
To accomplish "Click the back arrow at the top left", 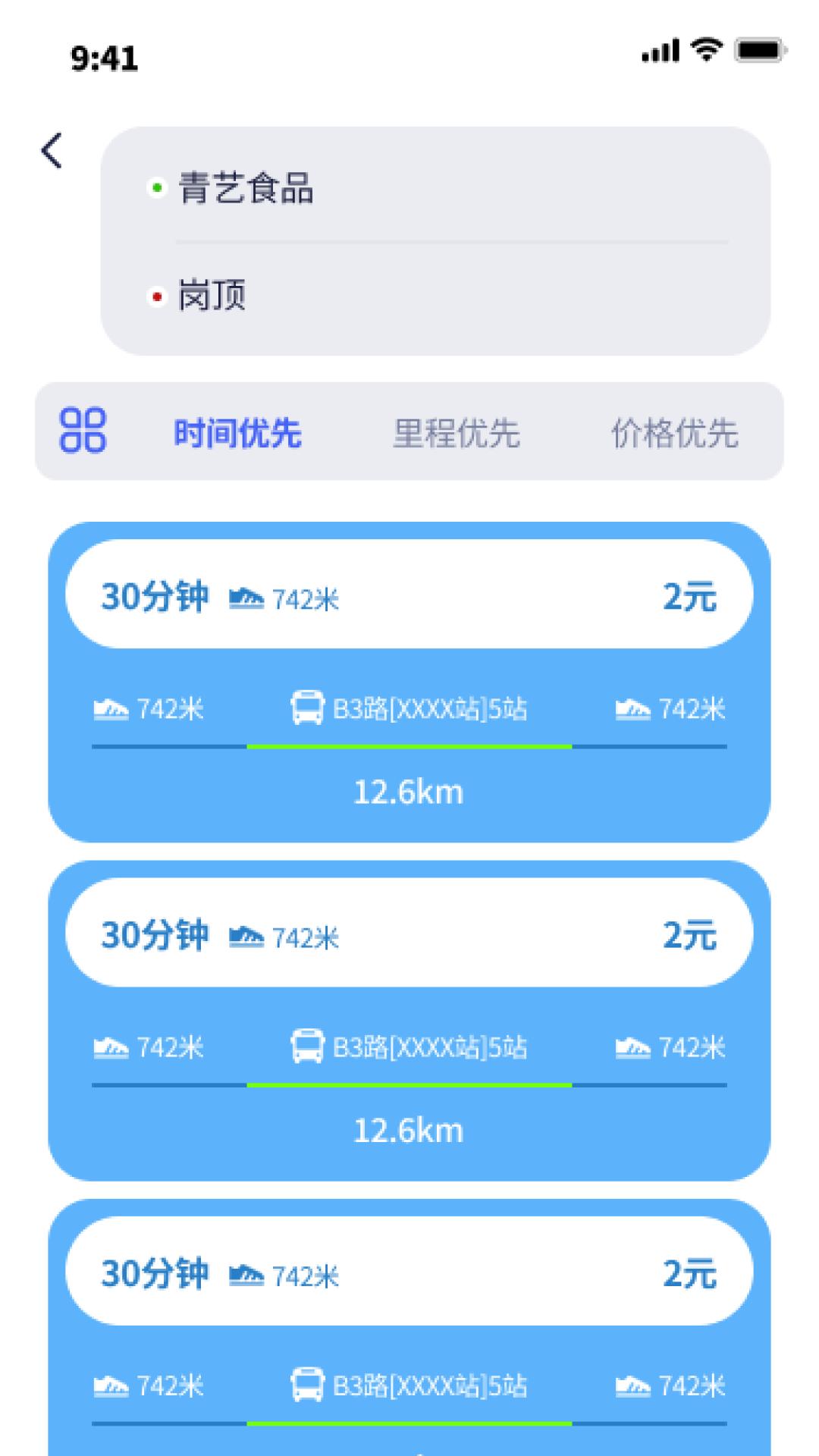I will coord(52,149).
